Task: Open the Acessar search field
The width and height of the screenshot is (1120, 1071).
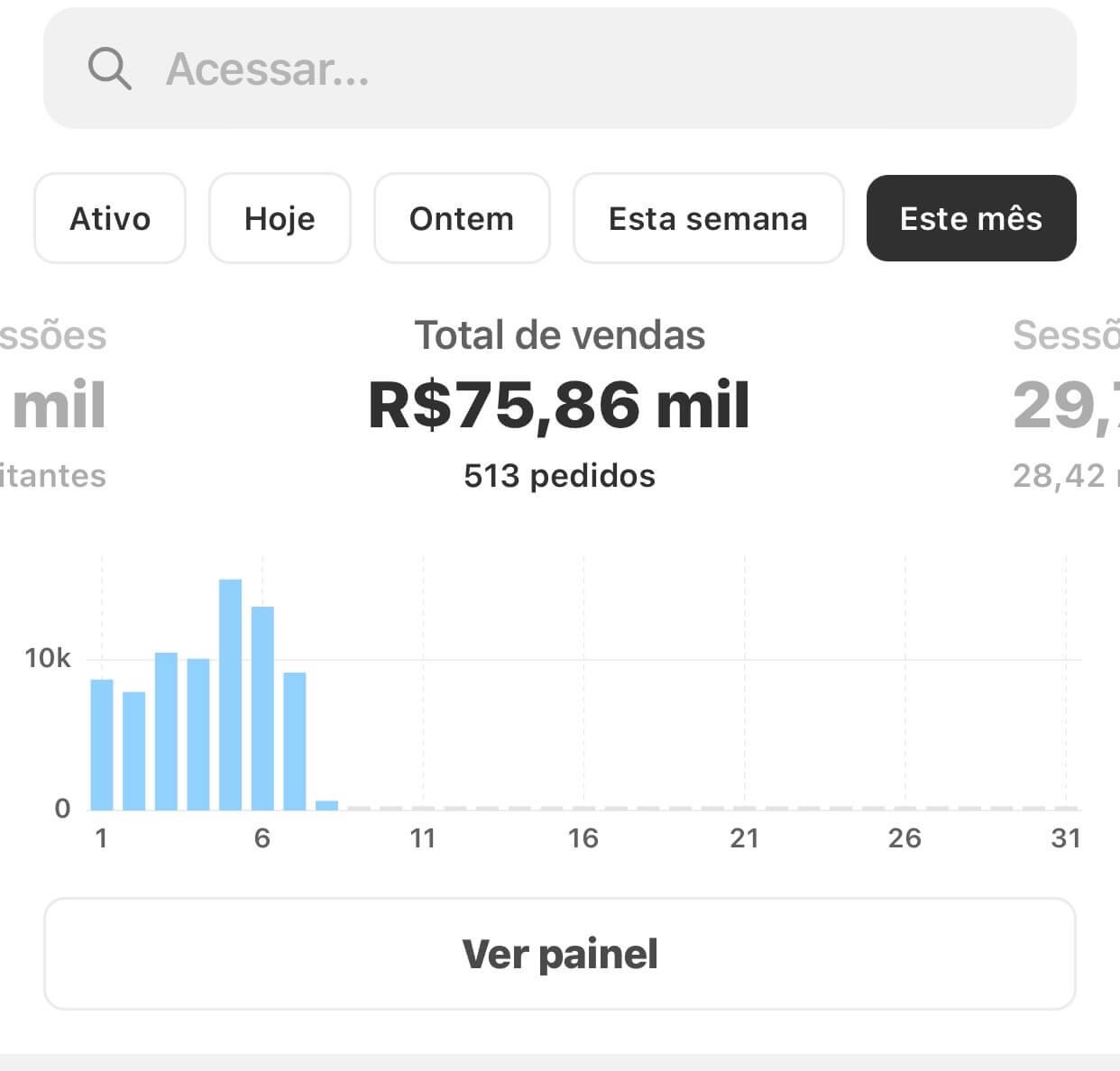Action: point(559,69)
